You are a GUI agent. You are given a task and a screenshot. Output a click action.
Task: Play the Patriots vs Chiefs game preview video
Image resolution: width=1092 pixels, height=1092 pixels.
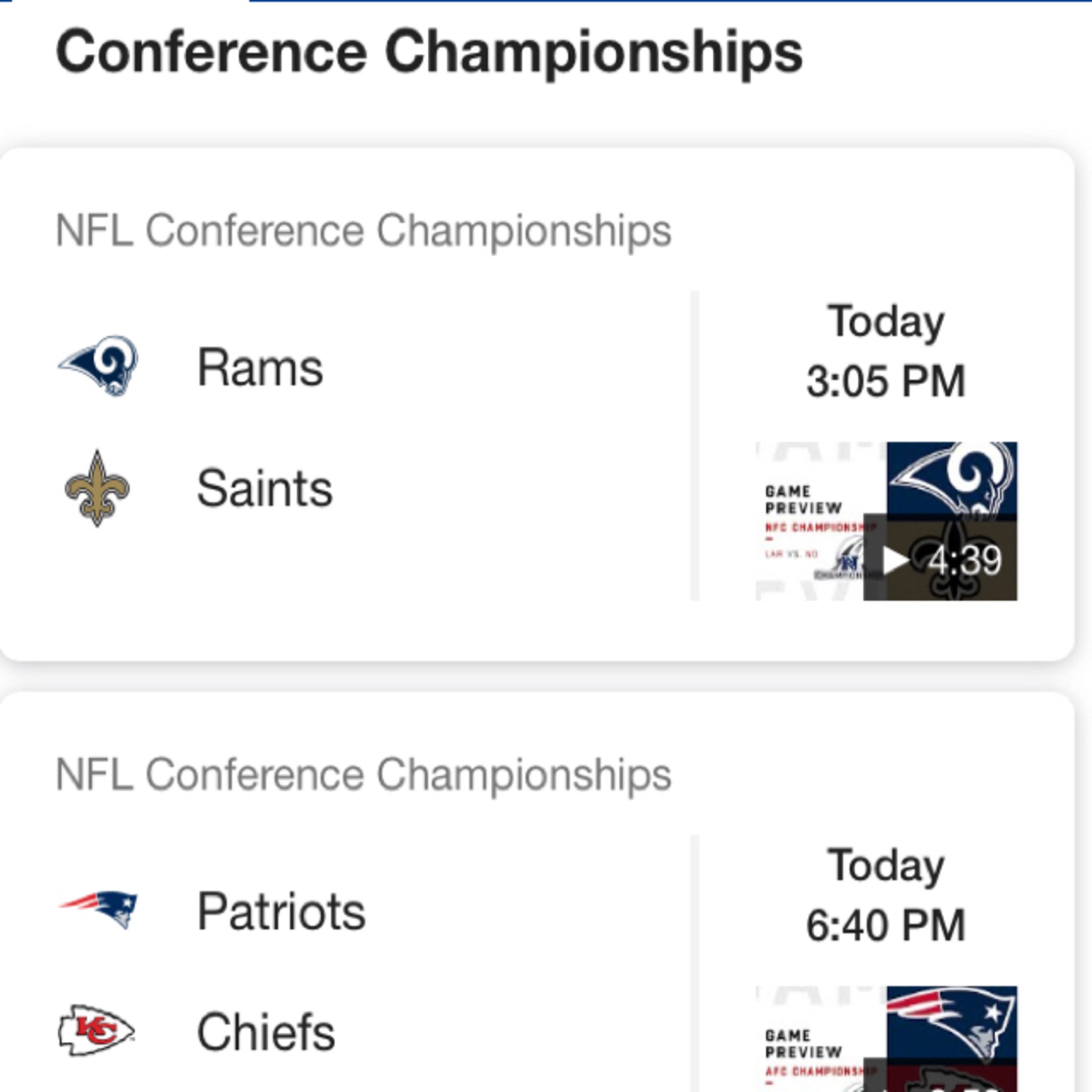click(886, 1040)
